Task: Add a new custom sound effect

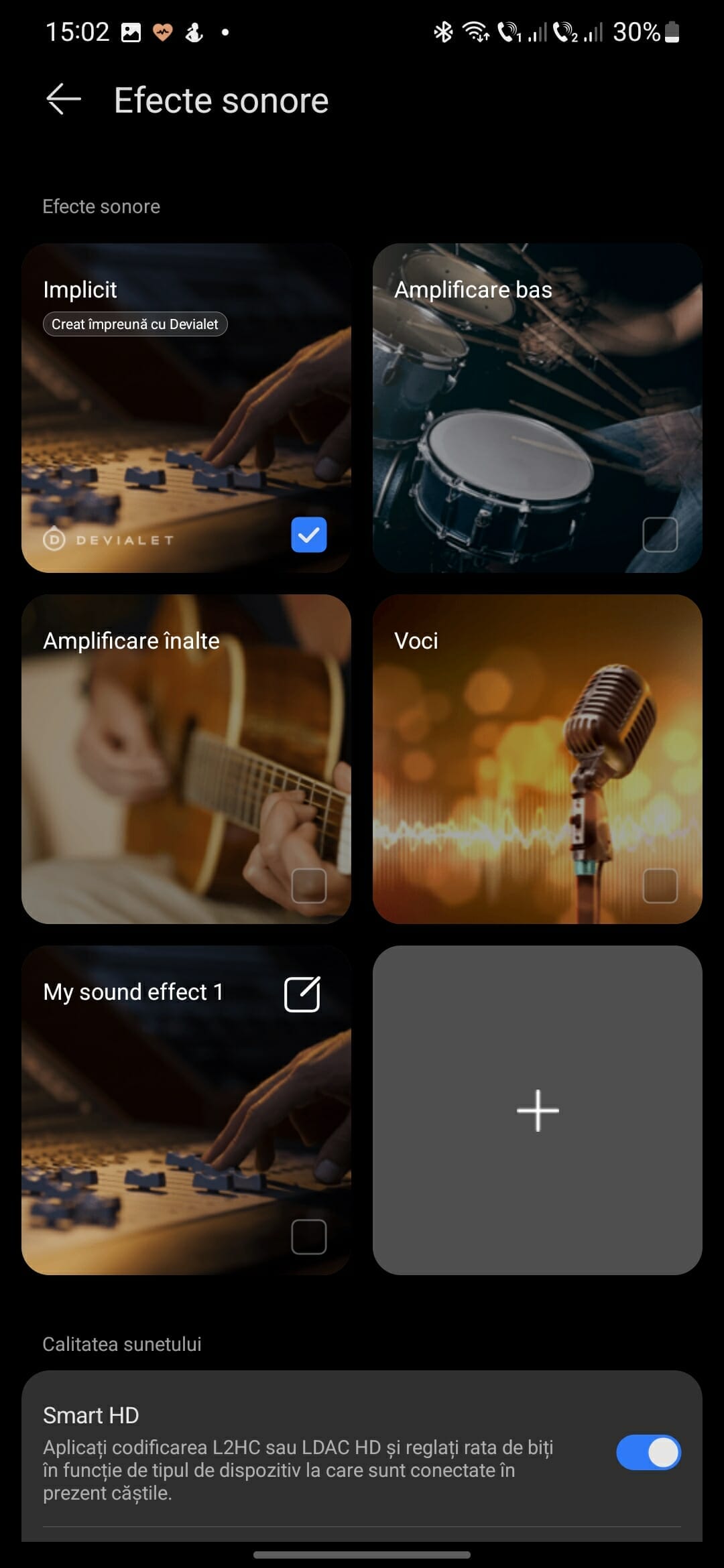Action: click(x=538, y=1110)
